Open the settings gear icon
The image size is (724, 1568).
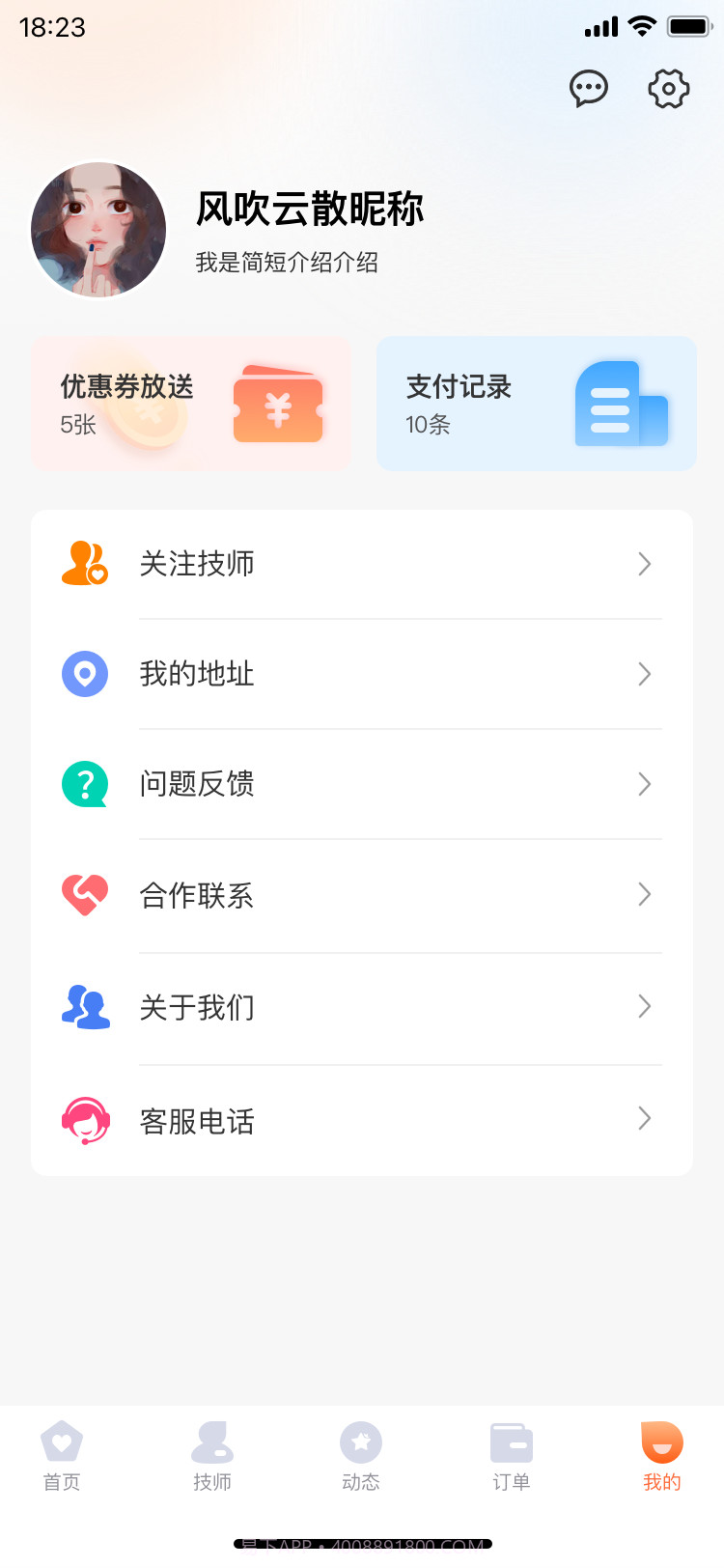667,88
